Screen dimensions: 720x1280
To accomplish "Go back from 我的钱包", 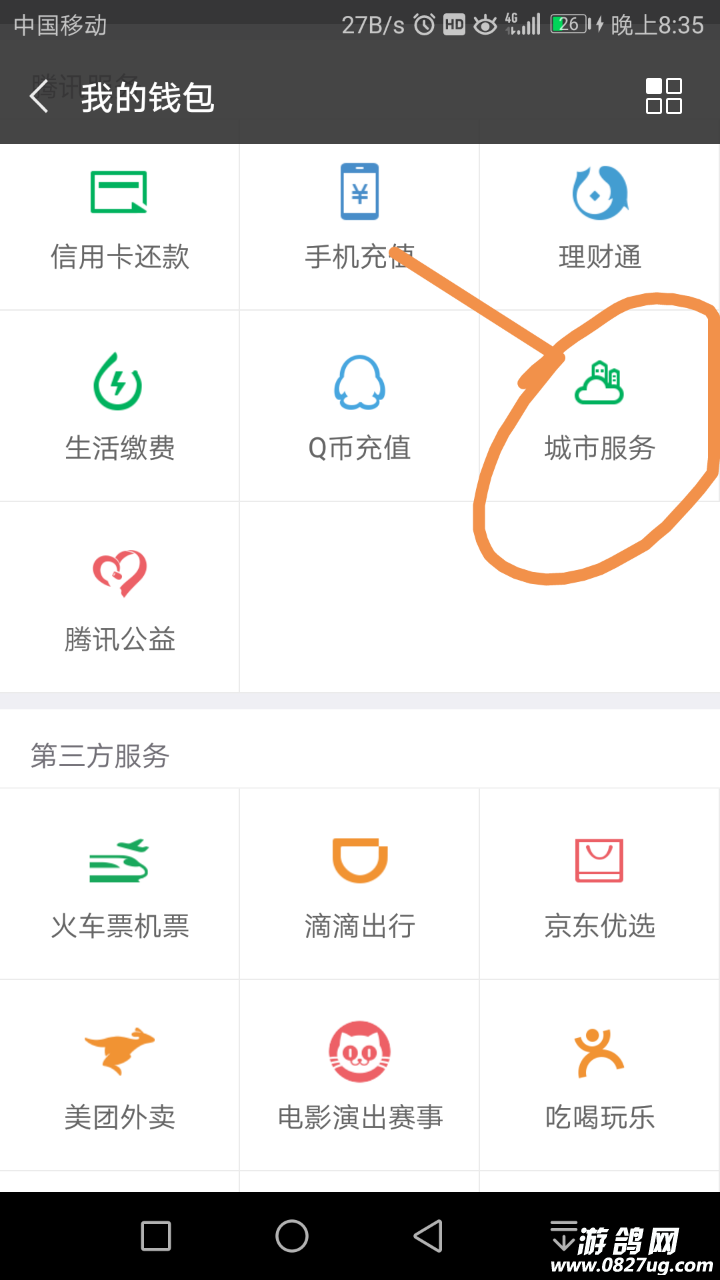I will point(40,97).
